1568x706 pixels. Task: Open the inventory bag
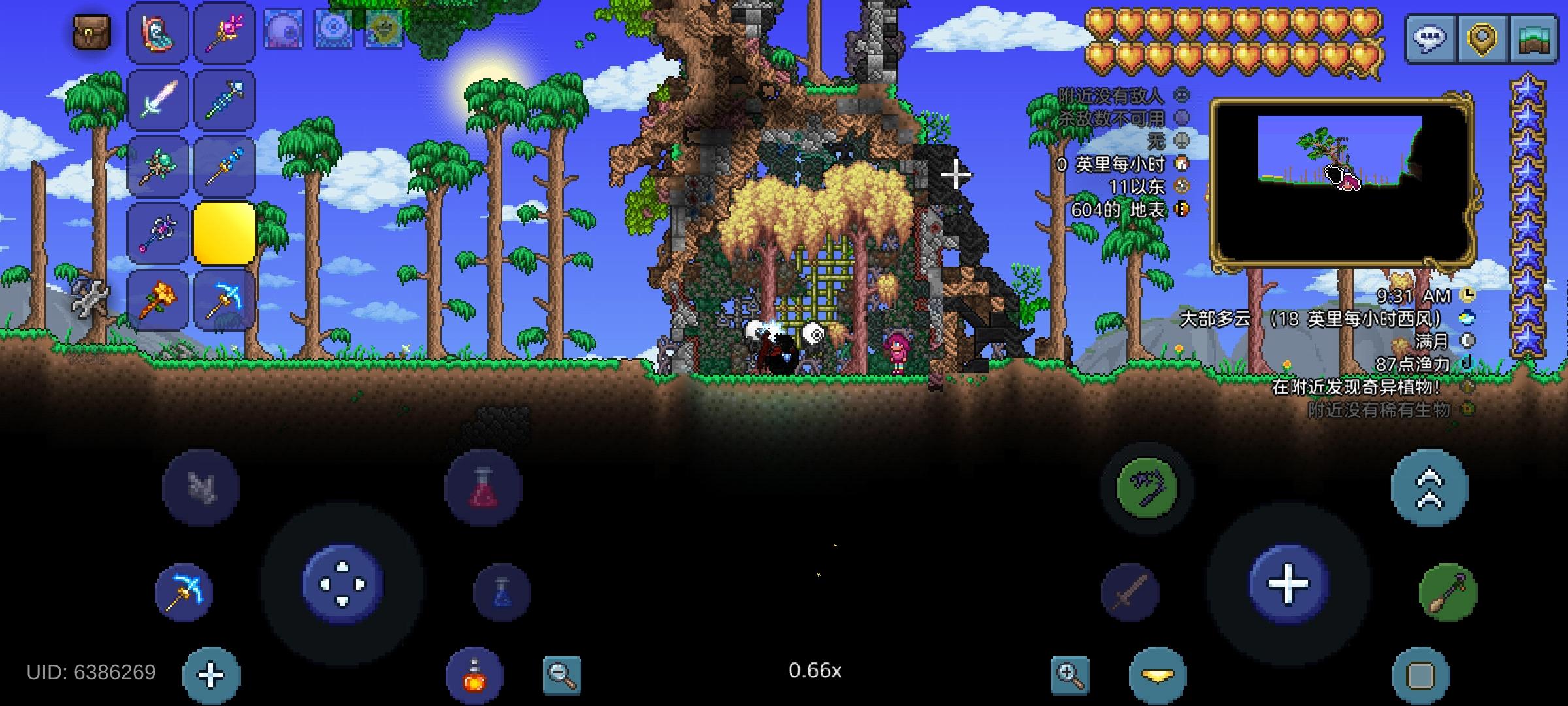click(x=91, y=31)
